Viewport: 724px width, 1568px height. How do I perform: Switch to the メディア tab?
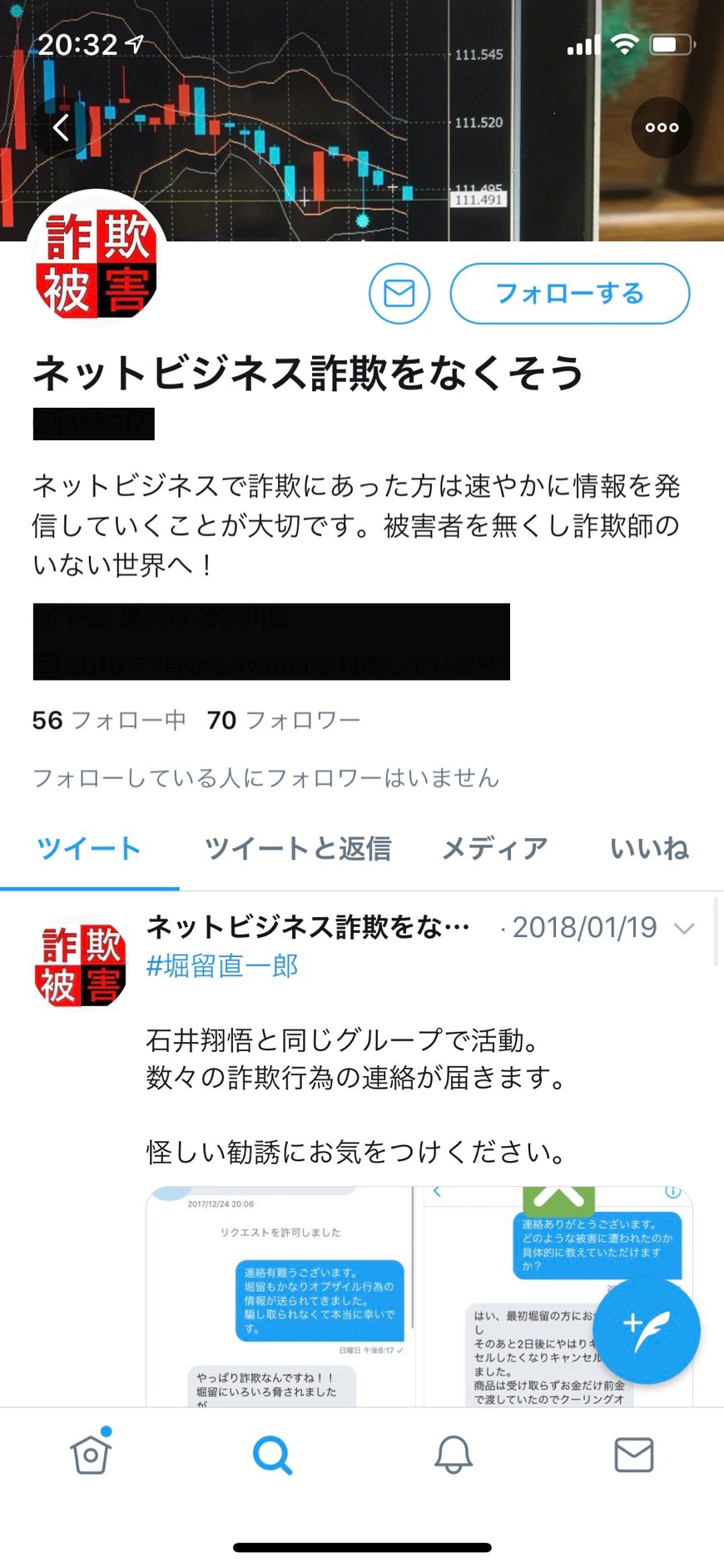(494, 848)
